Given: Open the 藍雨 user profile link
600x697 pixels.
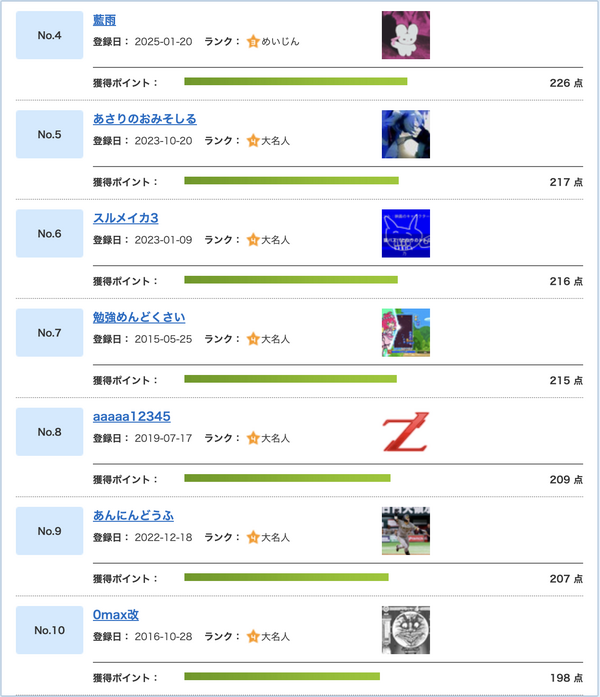Looking at the screenshot, I should (x=104, y=20).
